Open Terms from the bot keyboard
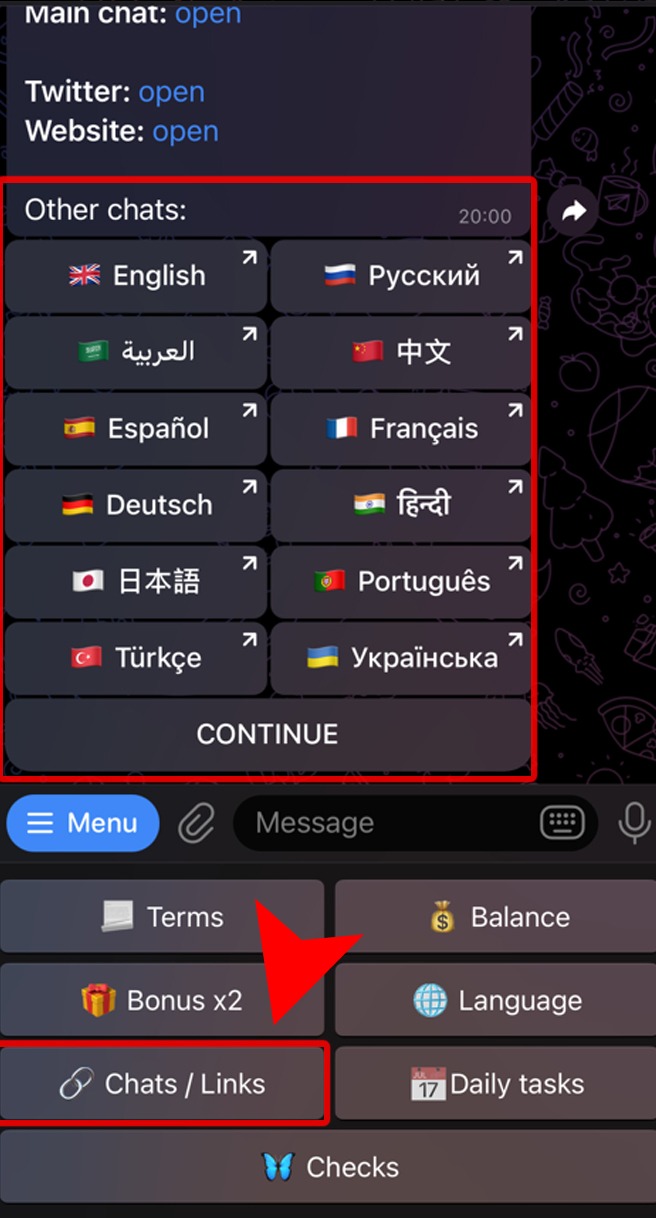 162,917
